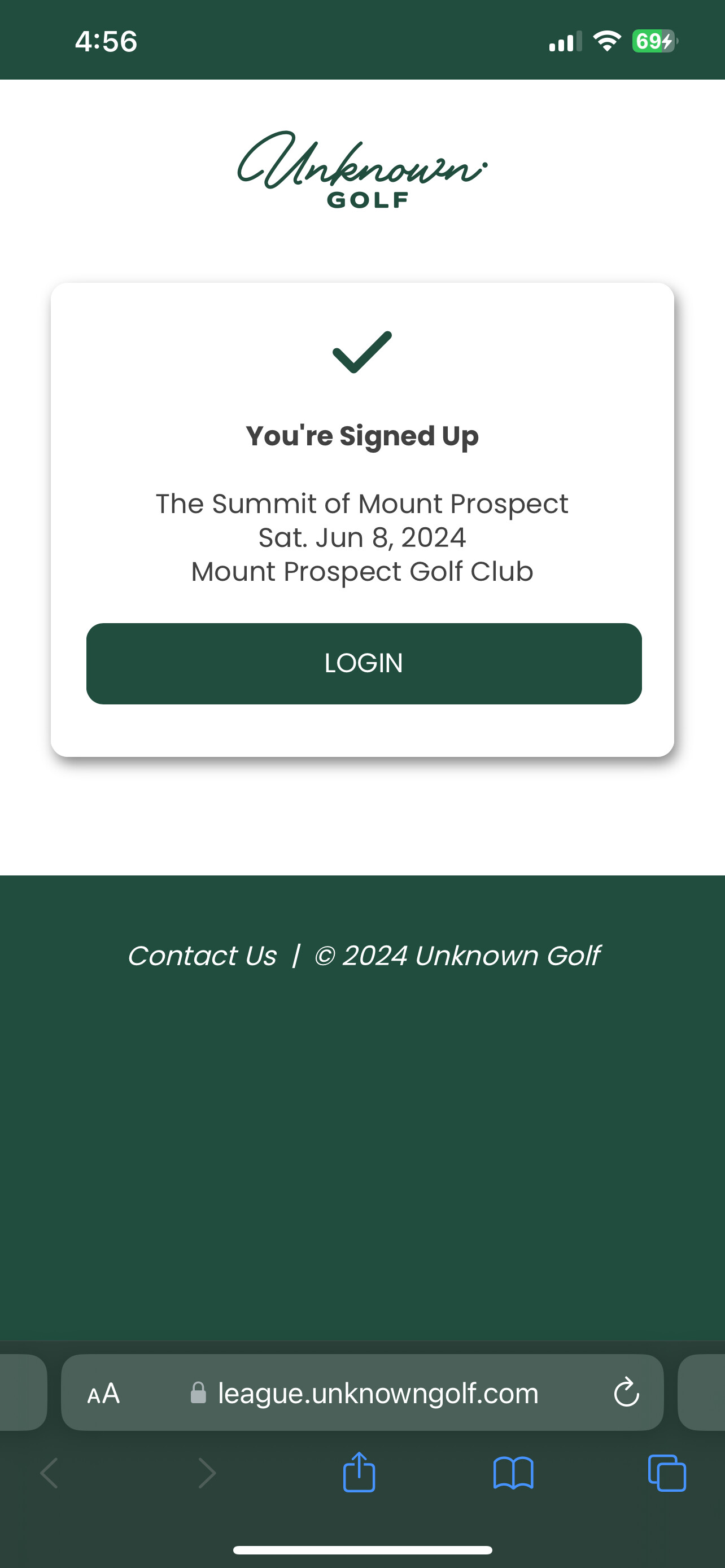Share this page
The height and width of the screenshot is (1568, 725).
click(359, 1473)
